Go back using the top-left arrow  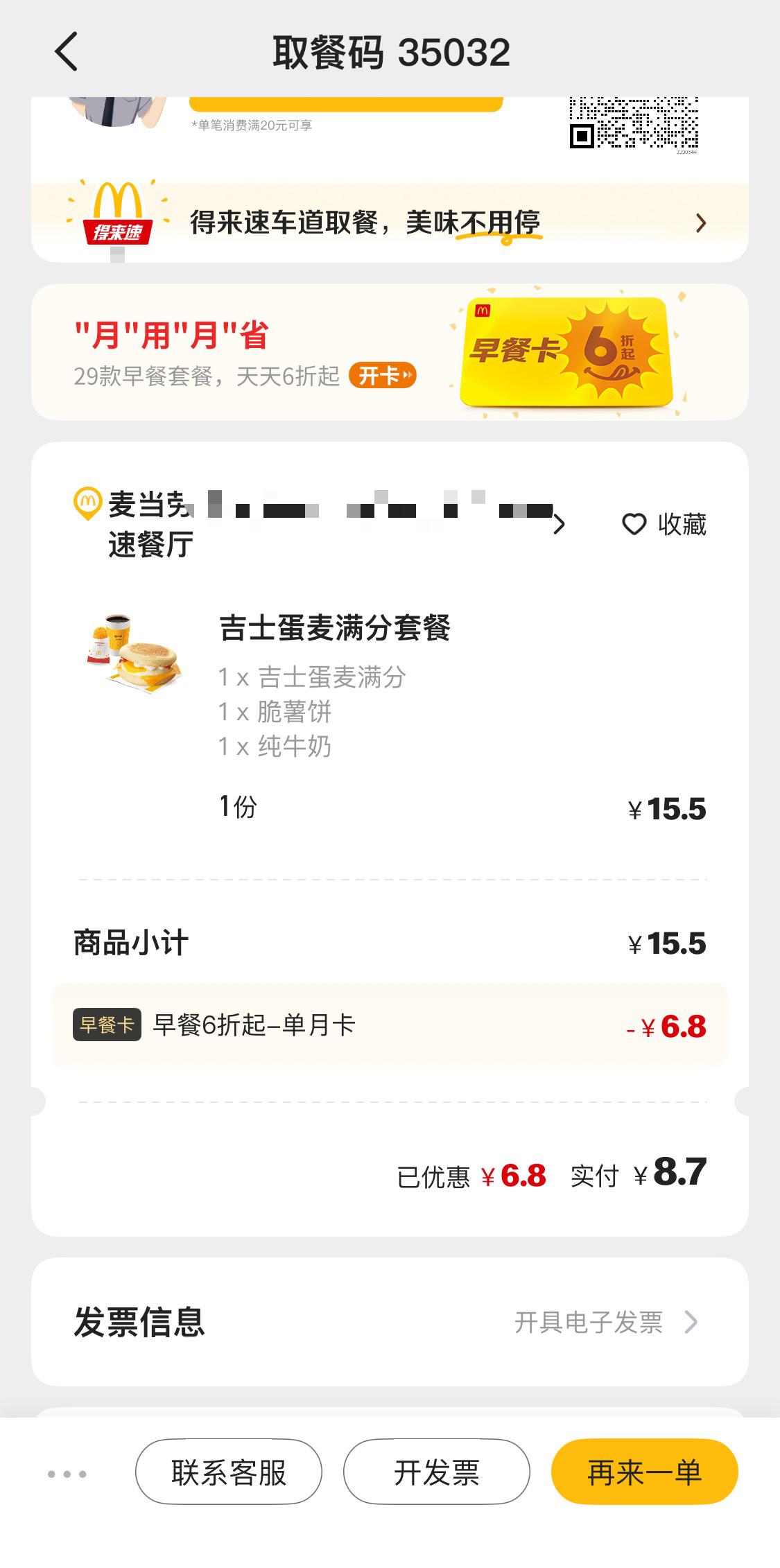pos(67,52)
